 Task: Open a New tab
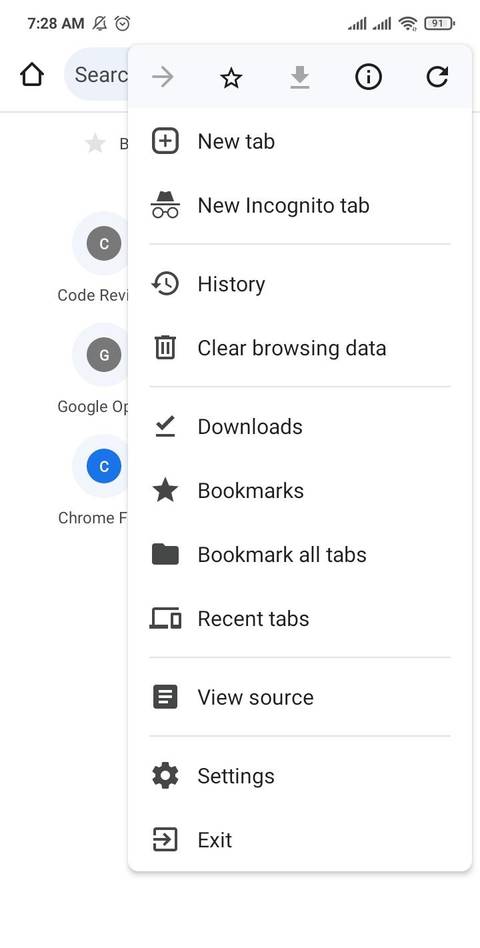300,141
